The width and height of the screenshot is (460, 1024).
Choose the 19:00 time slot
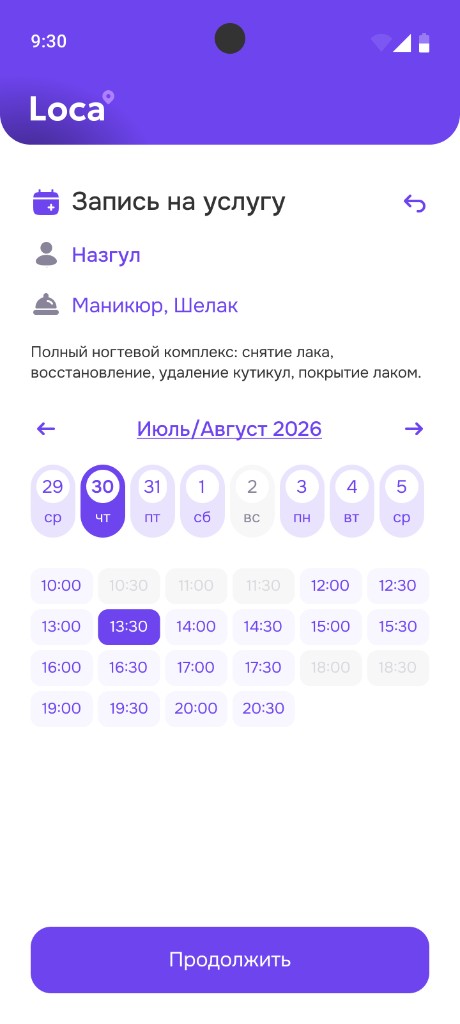61,709
